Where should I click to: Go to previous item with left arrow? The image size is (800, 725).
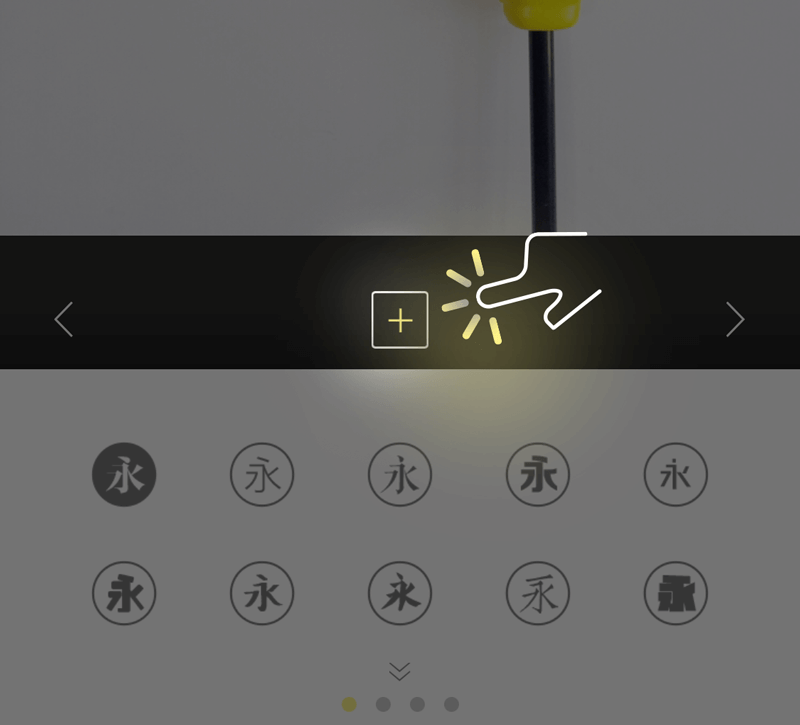tap(64, 320)
